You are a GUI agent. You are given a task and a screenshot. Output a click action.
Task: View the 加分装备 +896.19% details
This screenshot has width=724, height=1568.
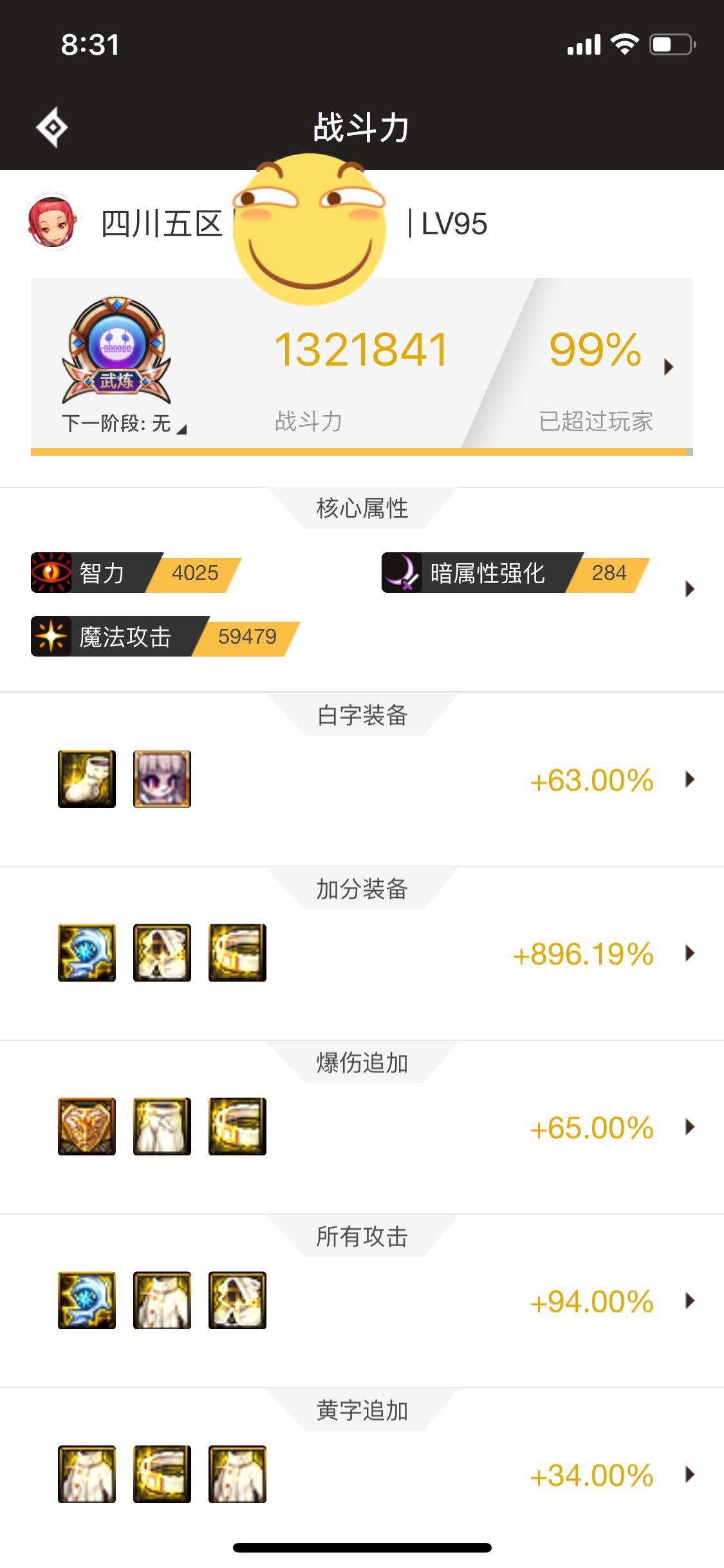(362, 954)
